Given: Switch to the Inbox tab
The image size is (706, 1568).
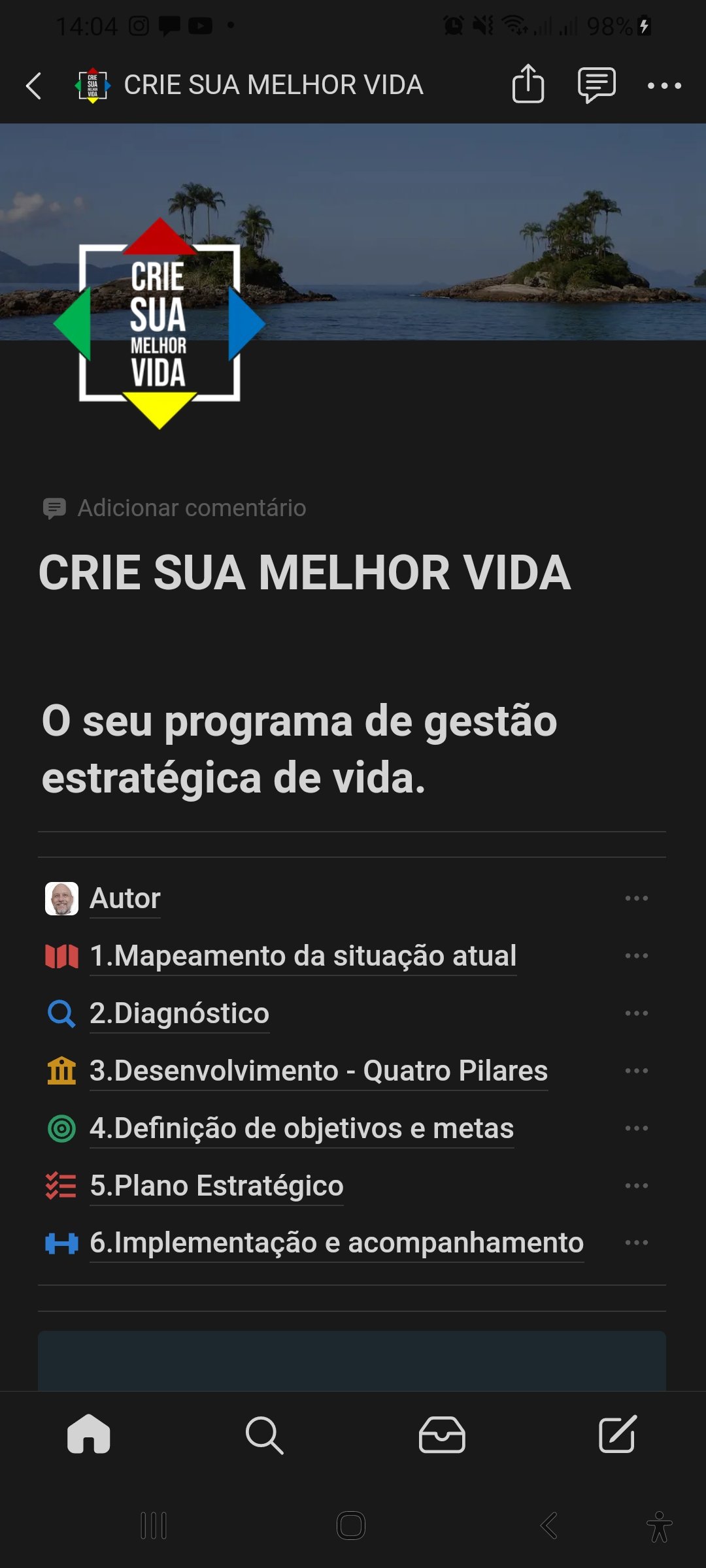Looking at the screenshot, I should point(442,1435).
